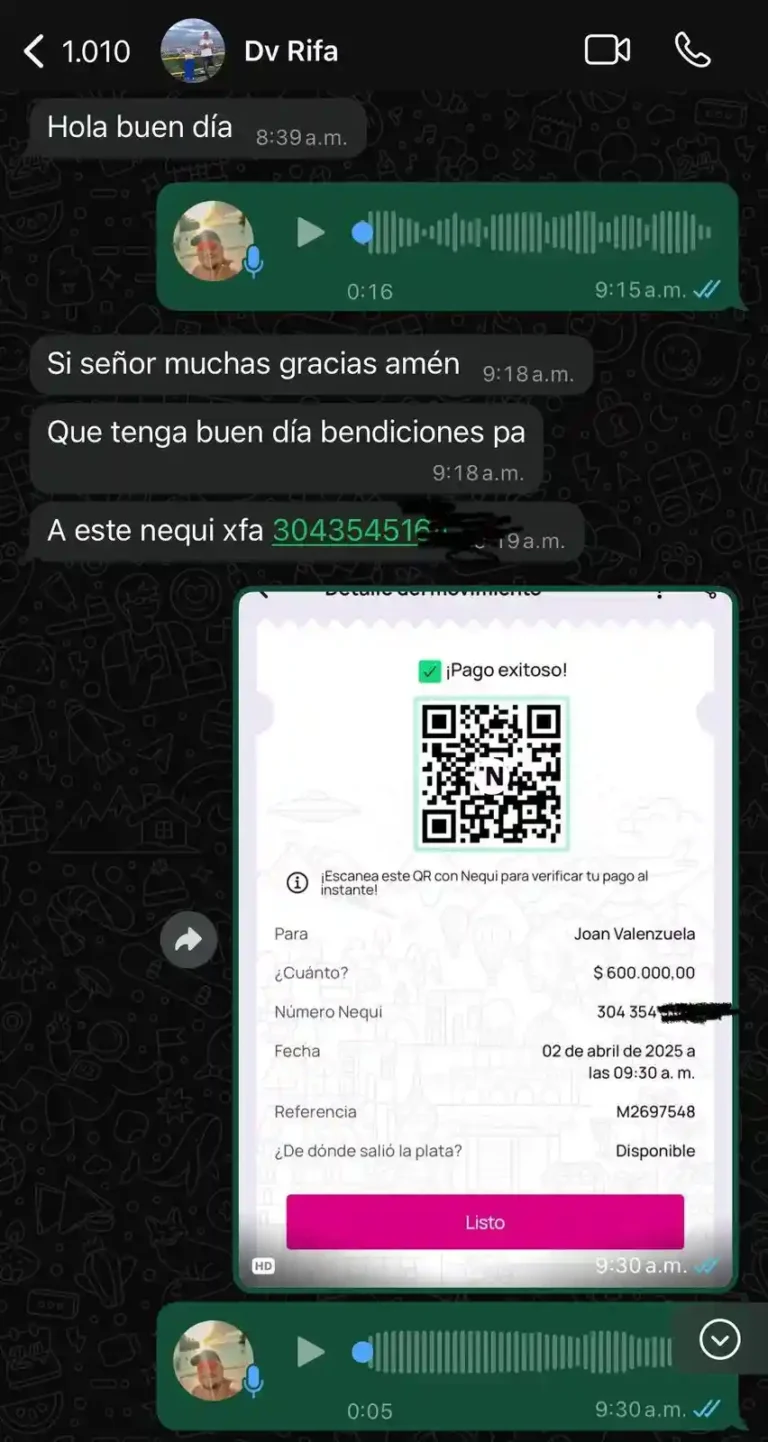
Task: Tap the forward arrow beside the payment receipt
Action: [x=188, y=939]
